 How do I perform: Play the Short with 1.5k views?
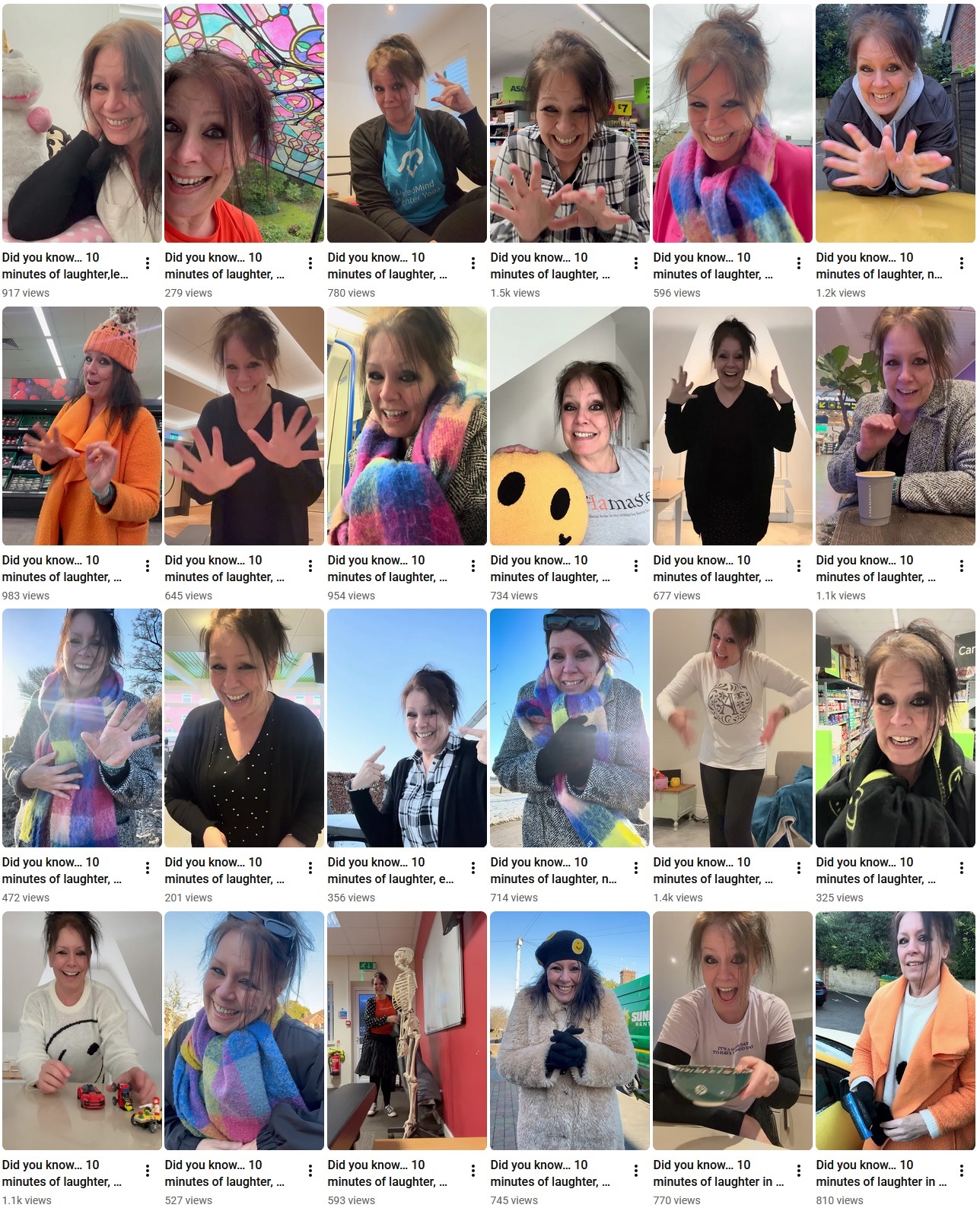click(x=570, y=123)
